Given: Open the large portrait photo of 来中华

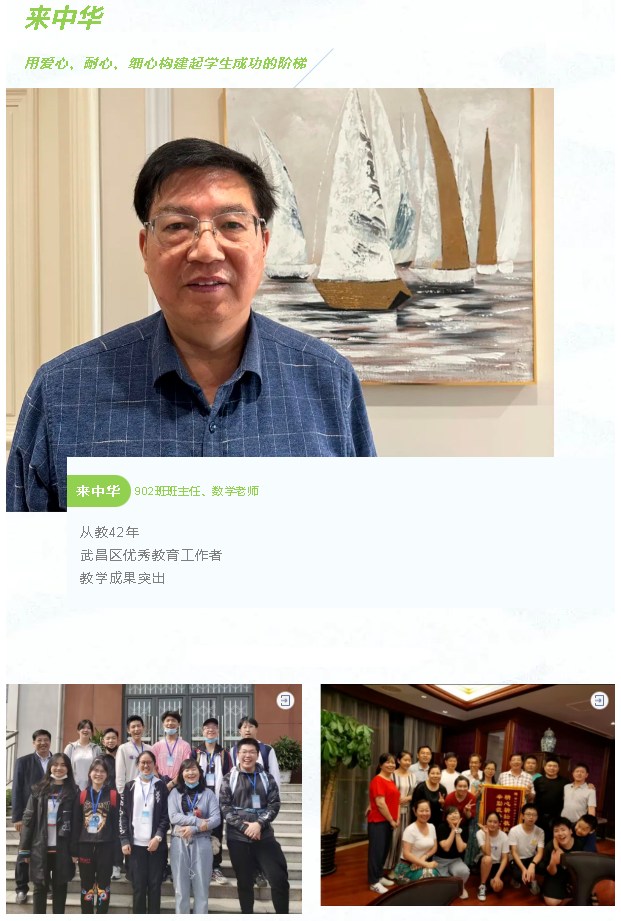Looking at the screenshot, I should coord(280,272).
